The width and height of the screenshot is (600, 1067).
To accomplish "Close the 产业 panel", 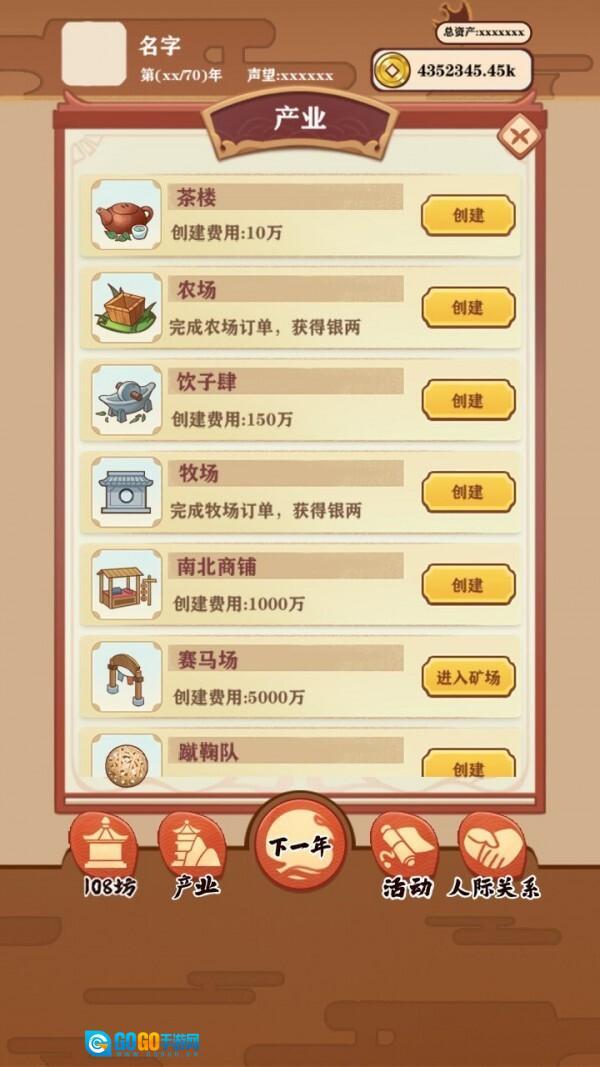I will coord(518,134).
